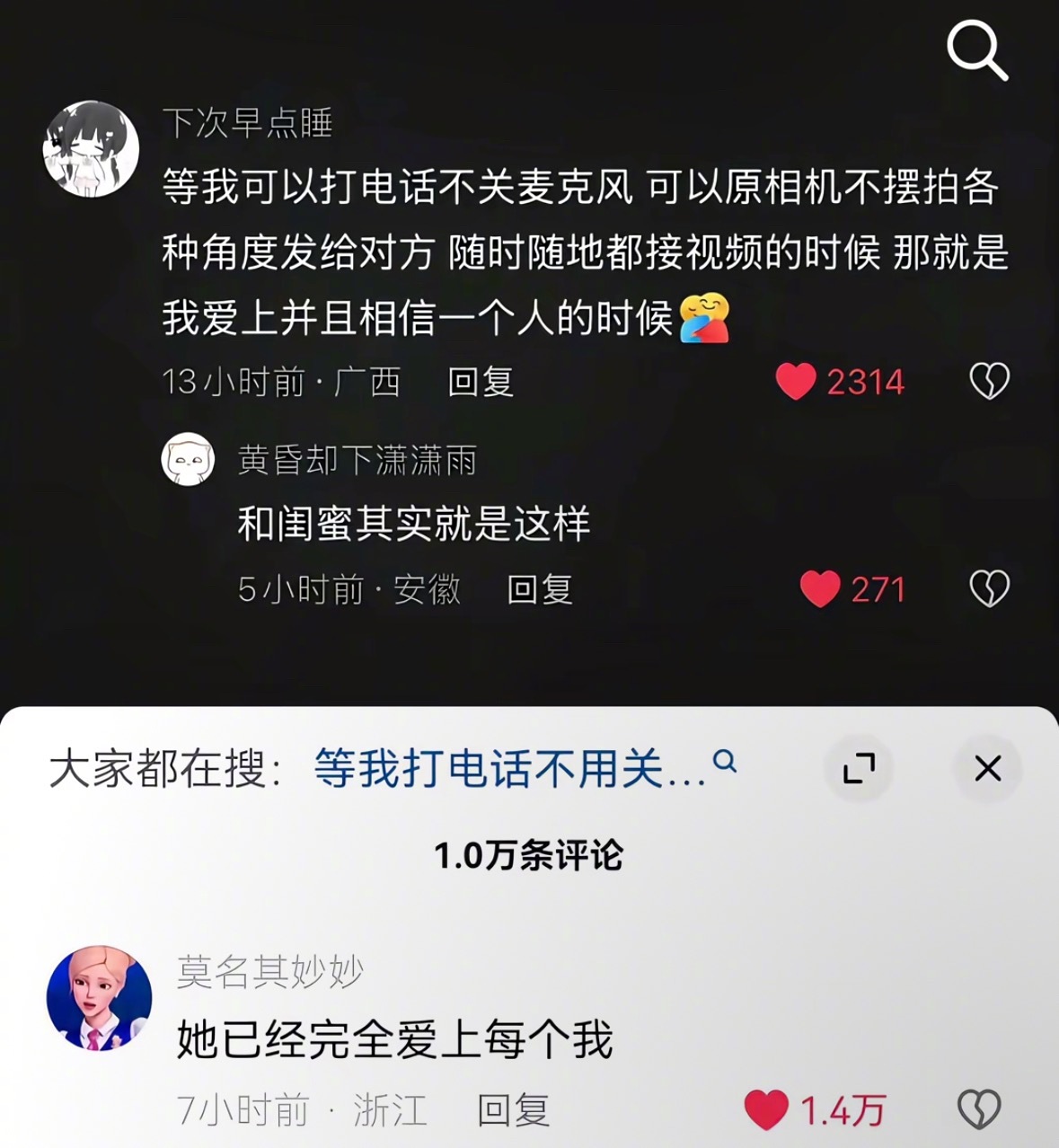Image resolution: width=1059 pixels, height=1148 pixels.
Task: Tap the hugging emoji in the top comment
Action: tap(706, 317)
